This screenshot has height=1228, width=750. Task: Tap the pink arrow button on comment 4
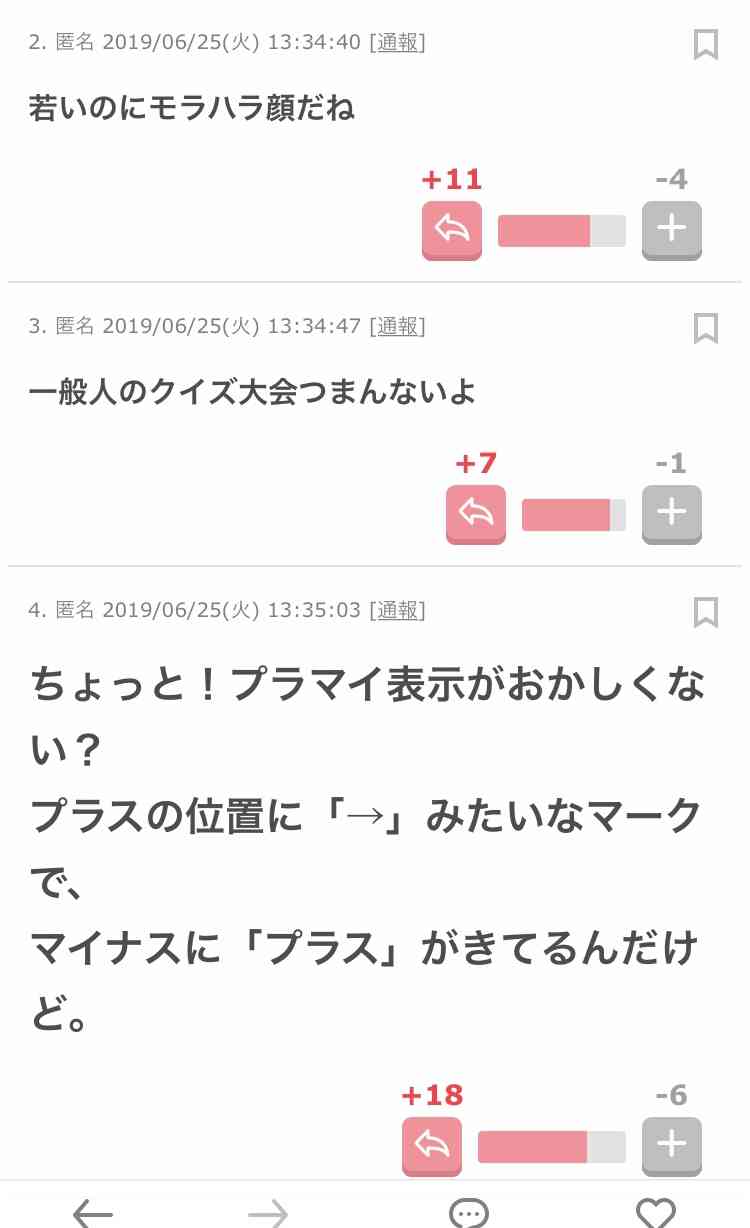click(x=432, y=1147)
